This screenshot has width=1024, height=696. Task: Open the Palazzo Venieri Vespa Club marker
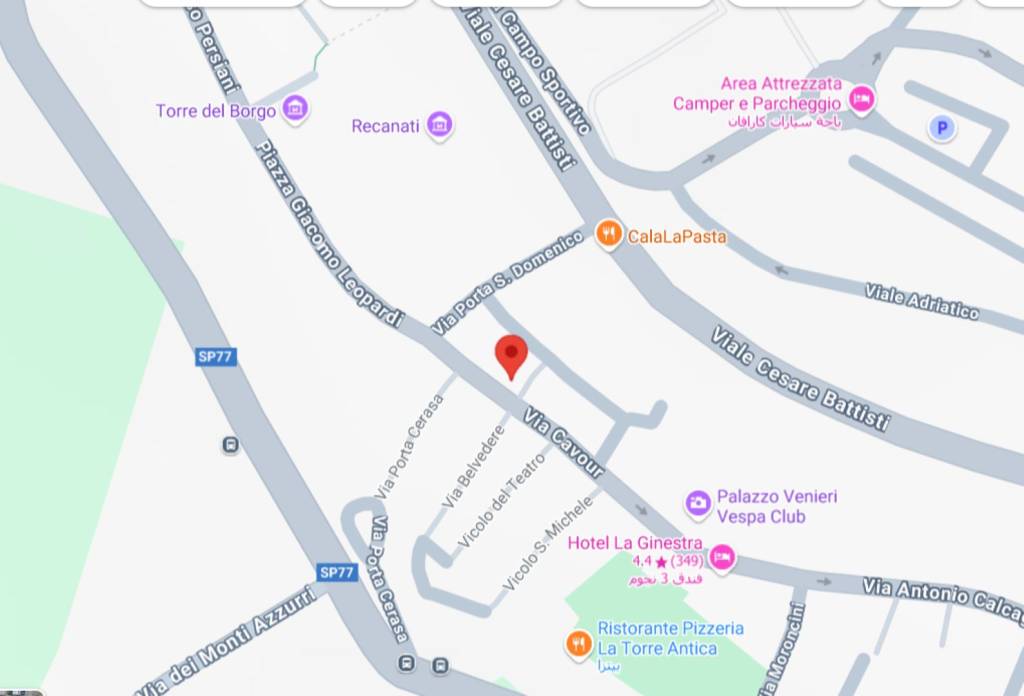point(698,502)
